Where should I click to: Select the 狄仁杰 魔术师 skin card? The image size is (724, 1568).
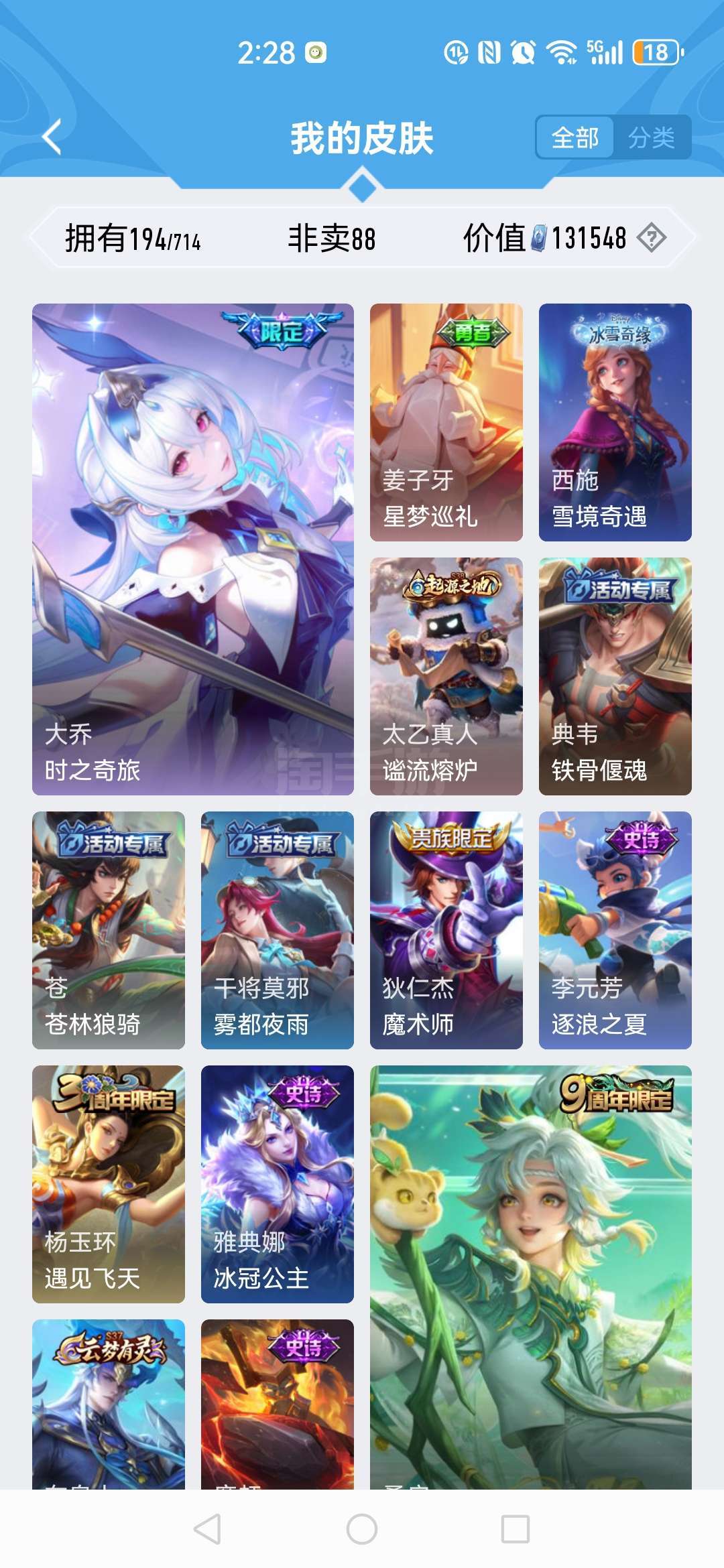(446, 930)
